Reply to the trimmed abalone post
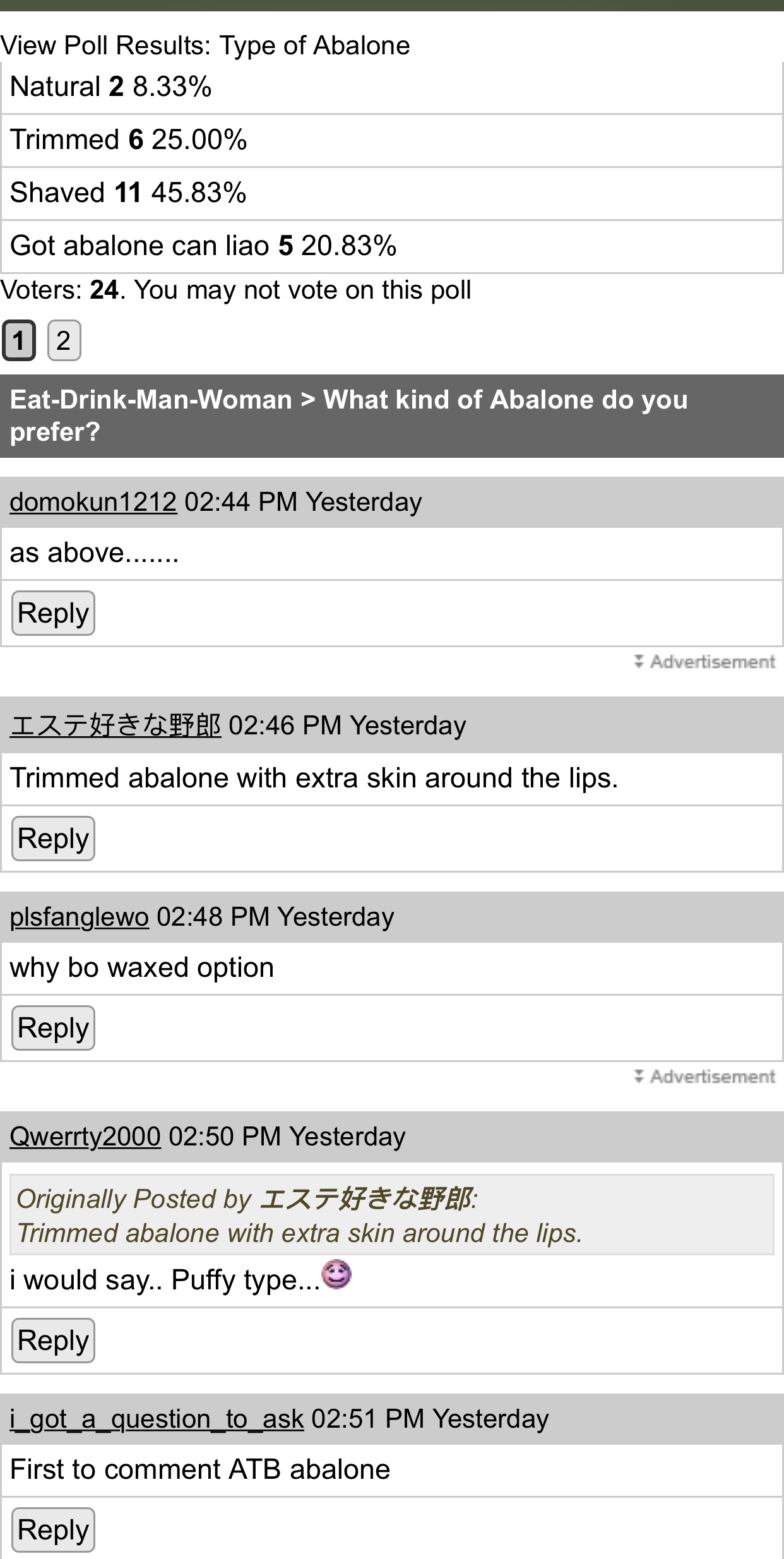Screen dimensions: 784x1559 53,839
